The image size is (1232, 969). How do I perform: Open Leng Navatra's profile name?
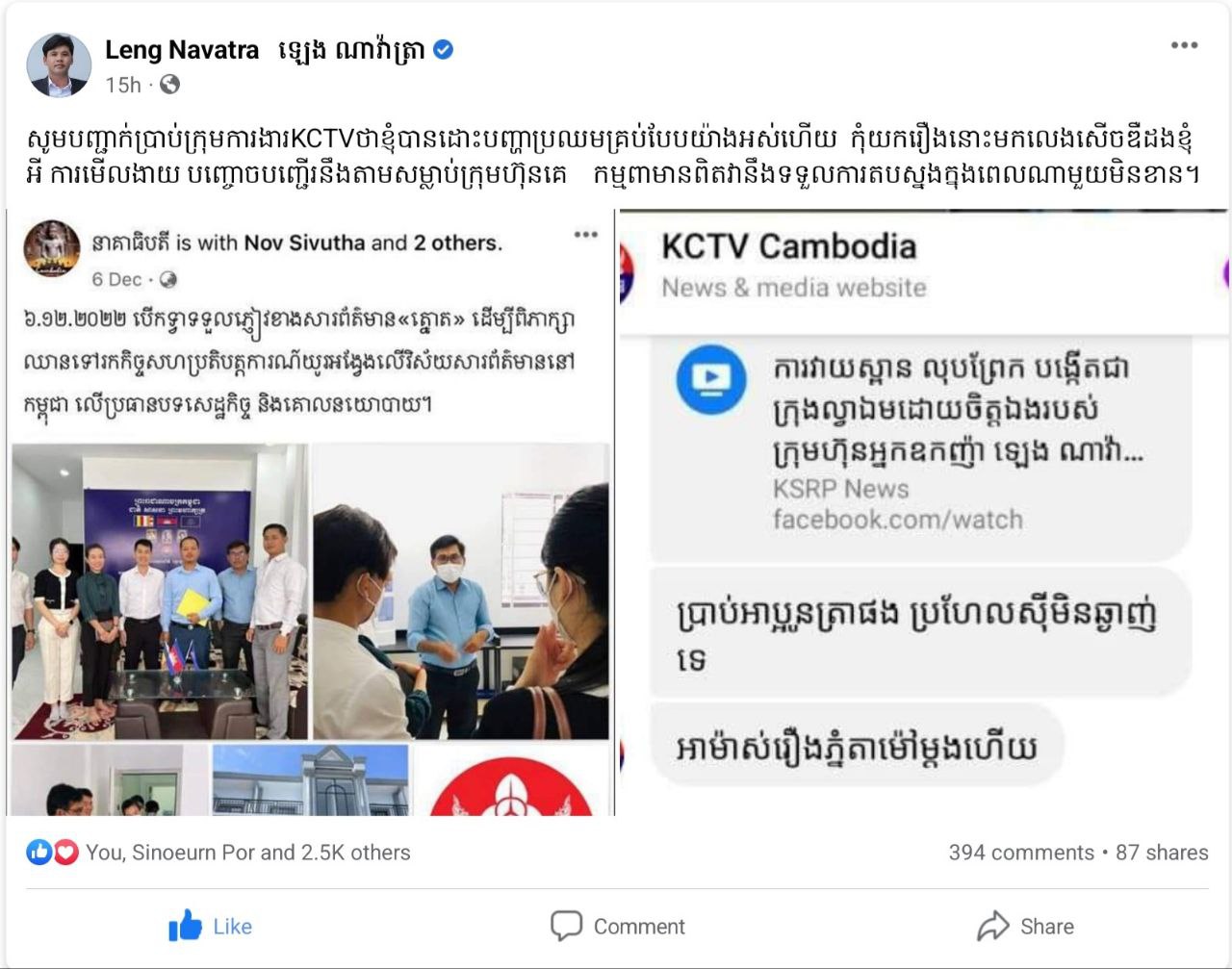(x=181, y=50)
